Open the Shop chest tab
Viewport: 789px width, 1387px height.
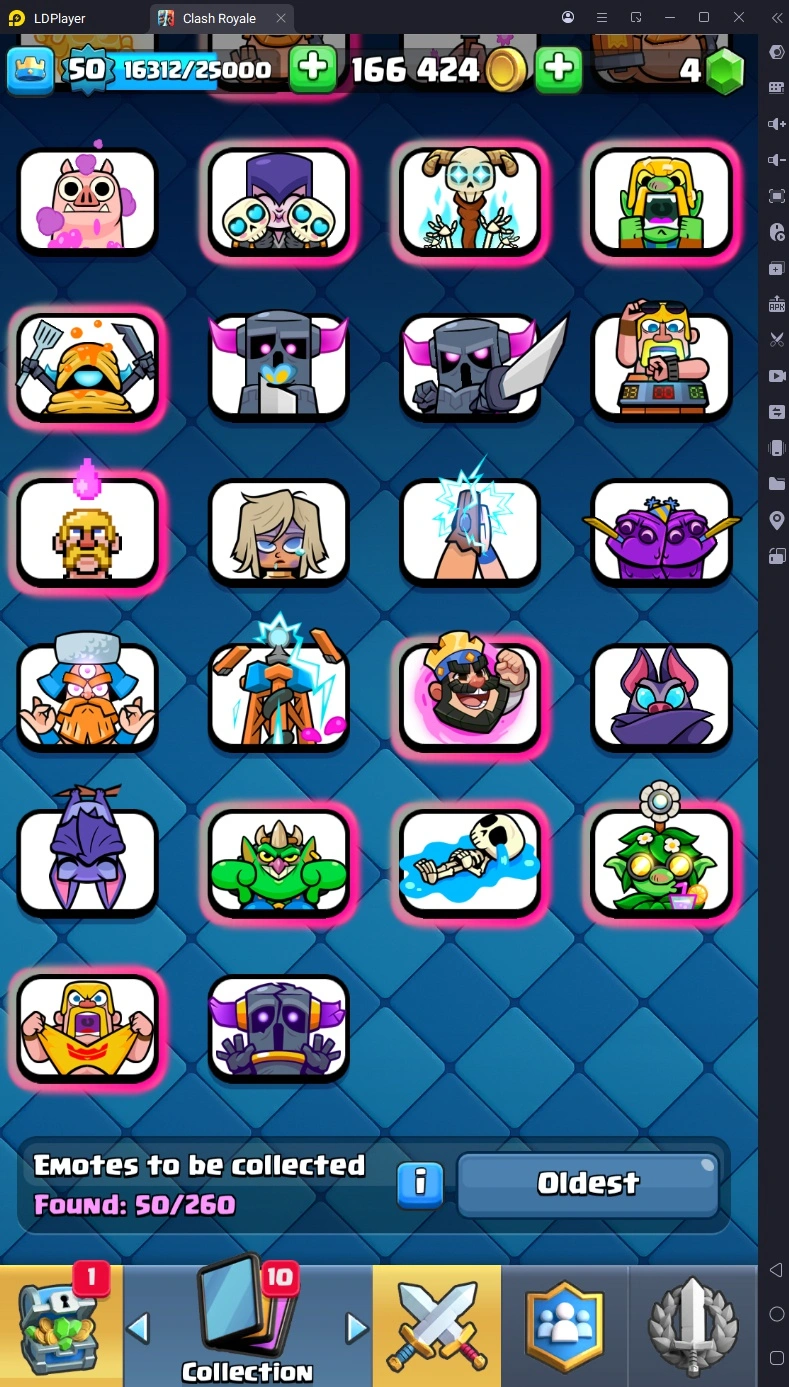(60, 1325)
